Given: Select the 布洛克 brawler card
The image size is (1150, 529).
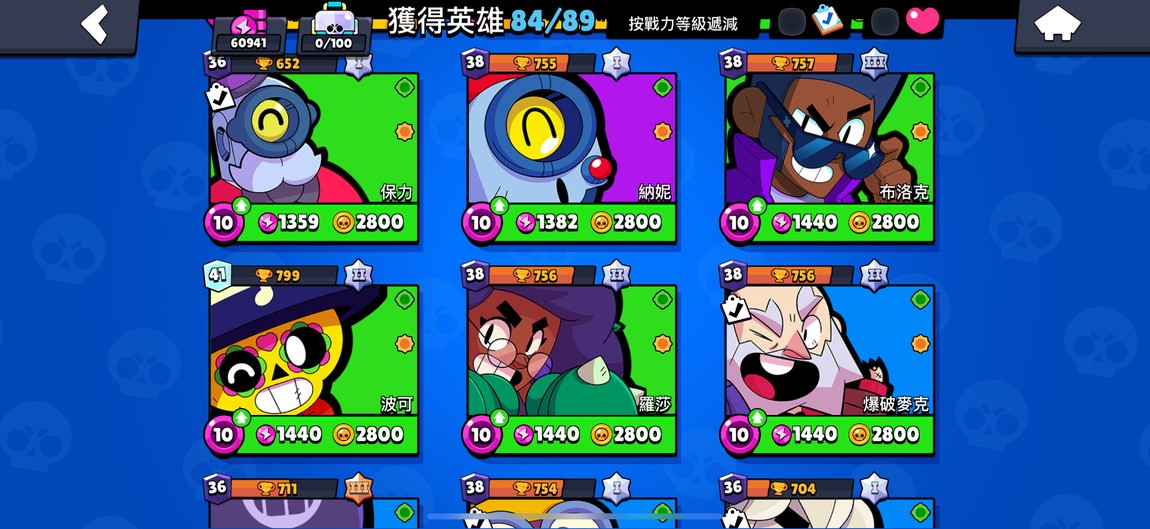Looking at the screenshot, I should [x=829, y=150].
